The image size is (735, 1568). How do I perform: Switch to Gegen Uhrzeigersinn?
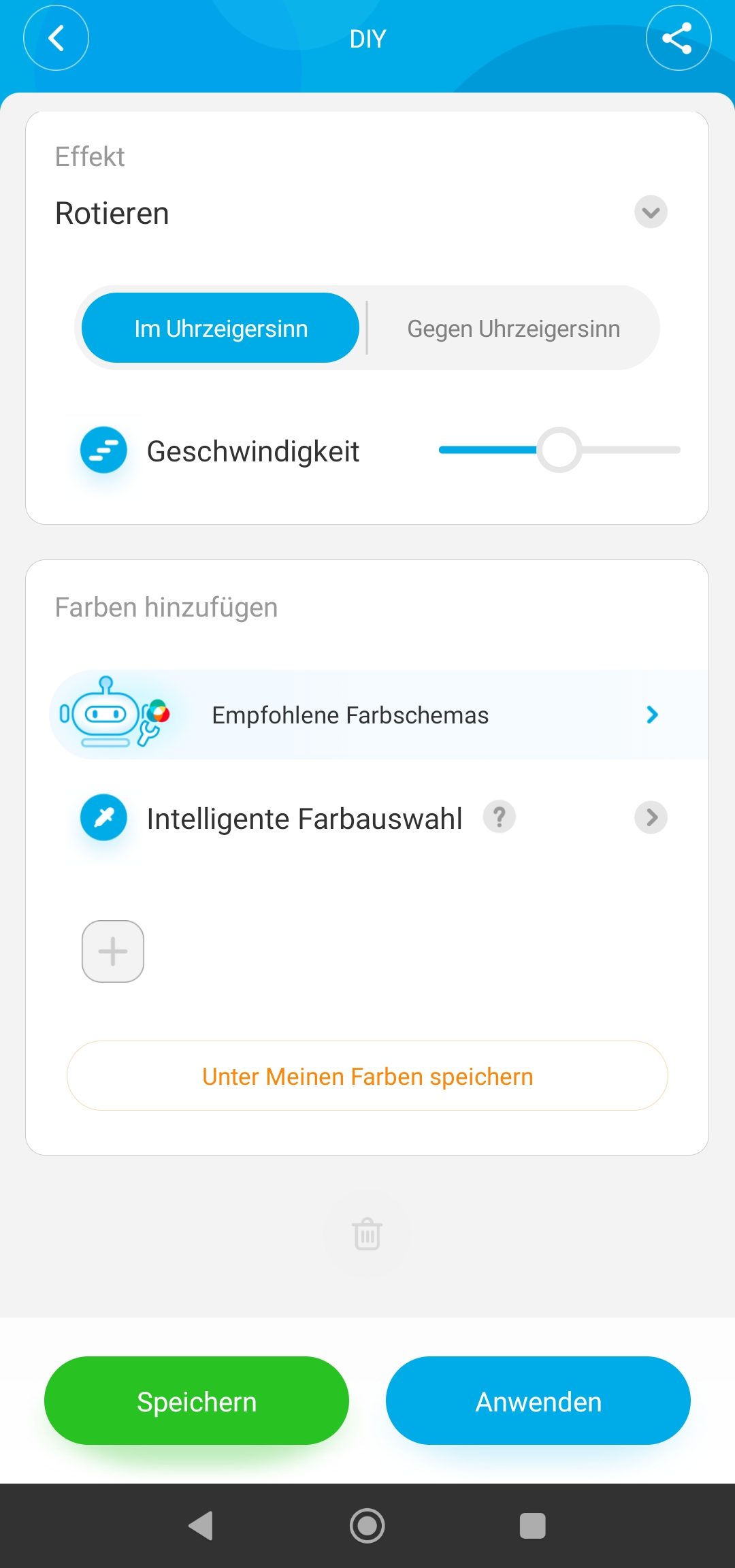click(x=513, y=328)
